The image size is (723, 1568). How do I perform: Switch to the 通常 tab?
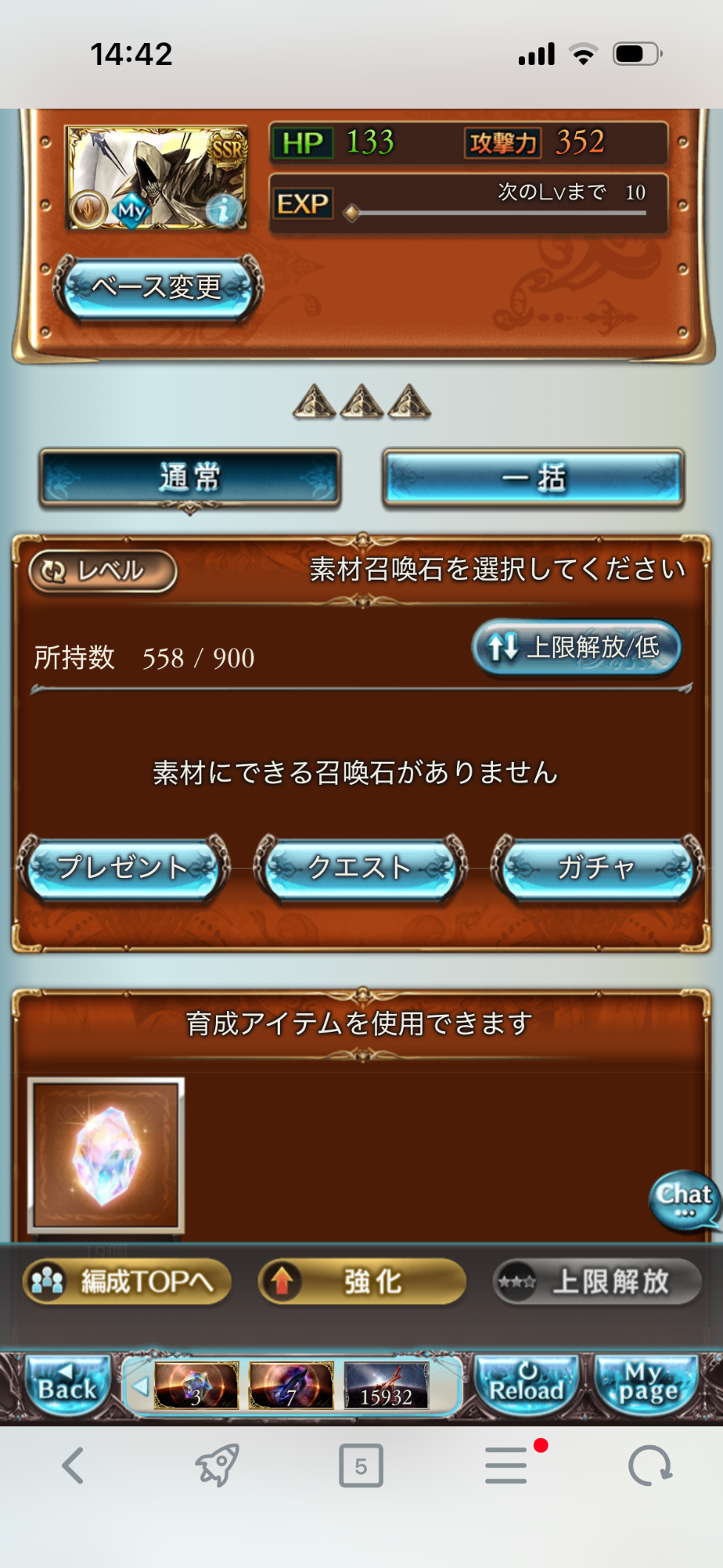pos(190,478)
